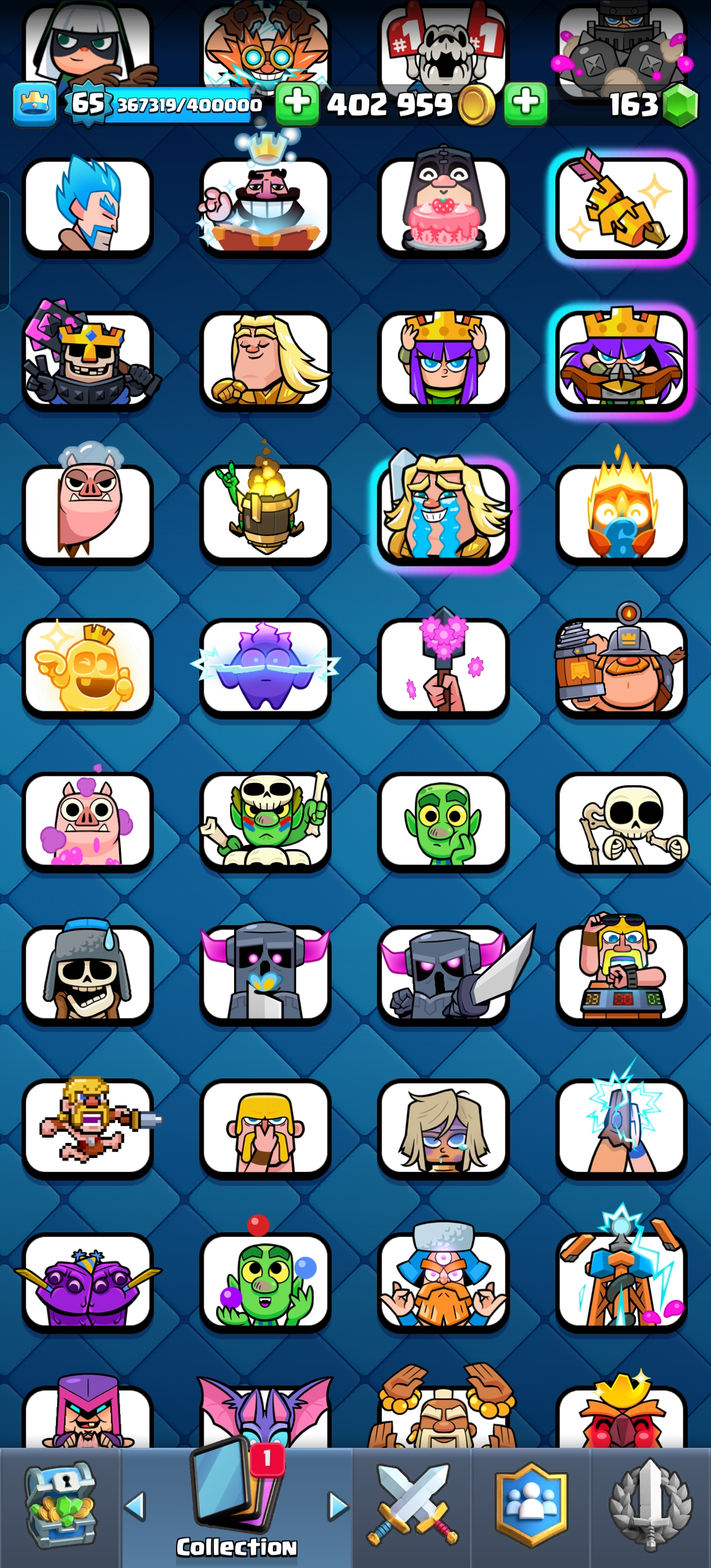Select the golden arrow emote
This screenshot has height=1568, width=711.
click(621, 206)
